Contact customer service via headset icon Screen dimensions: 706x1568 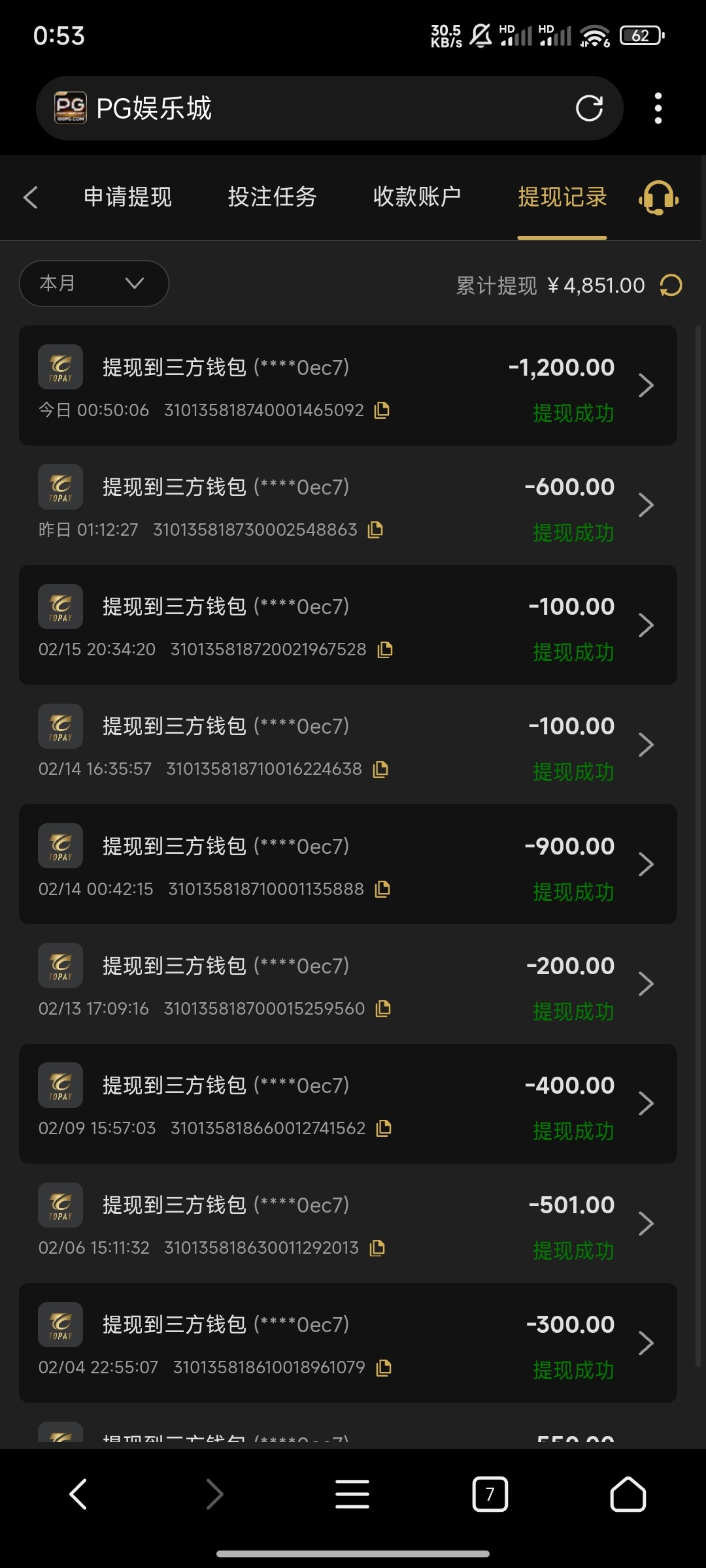(x=658, y=197)
